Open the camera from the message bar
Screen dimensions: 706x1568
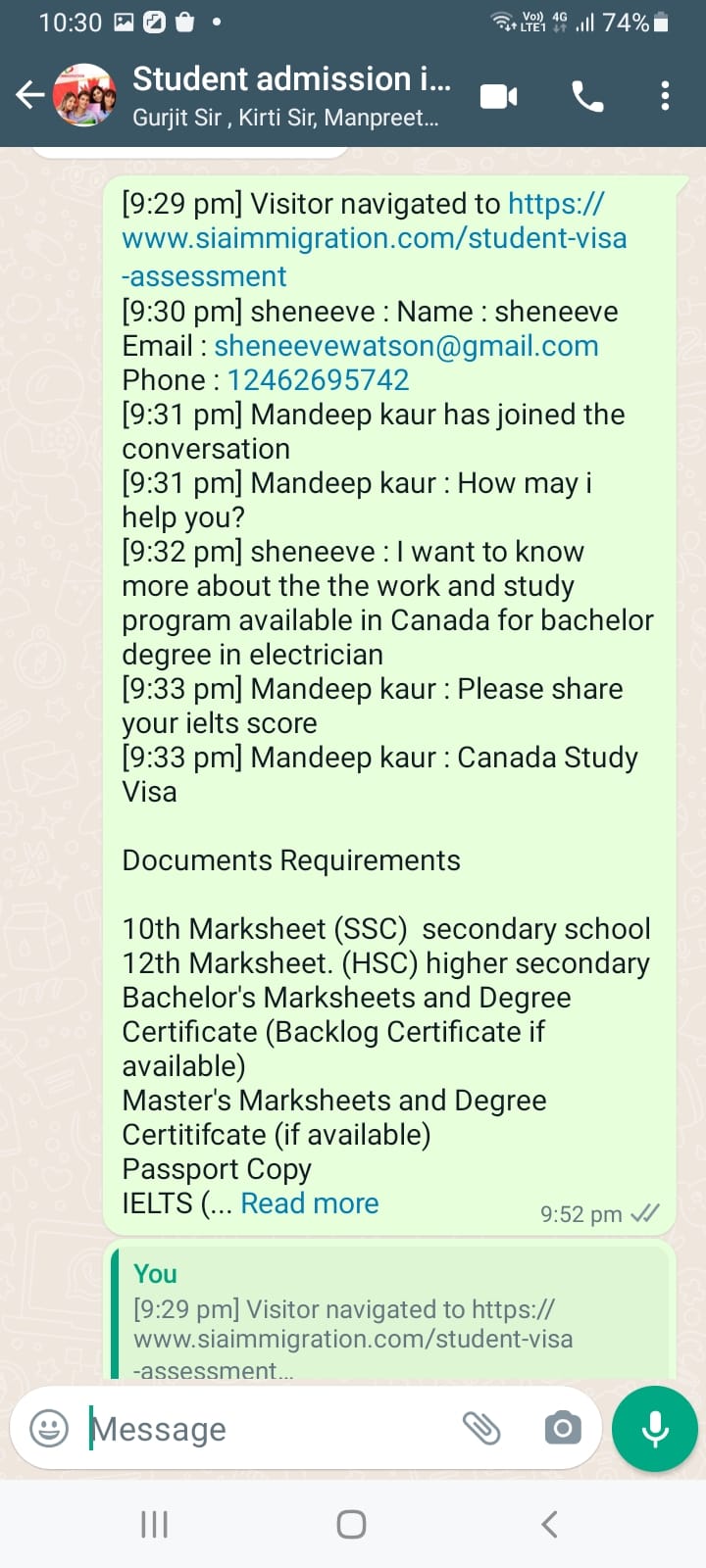coord(563,1428)
